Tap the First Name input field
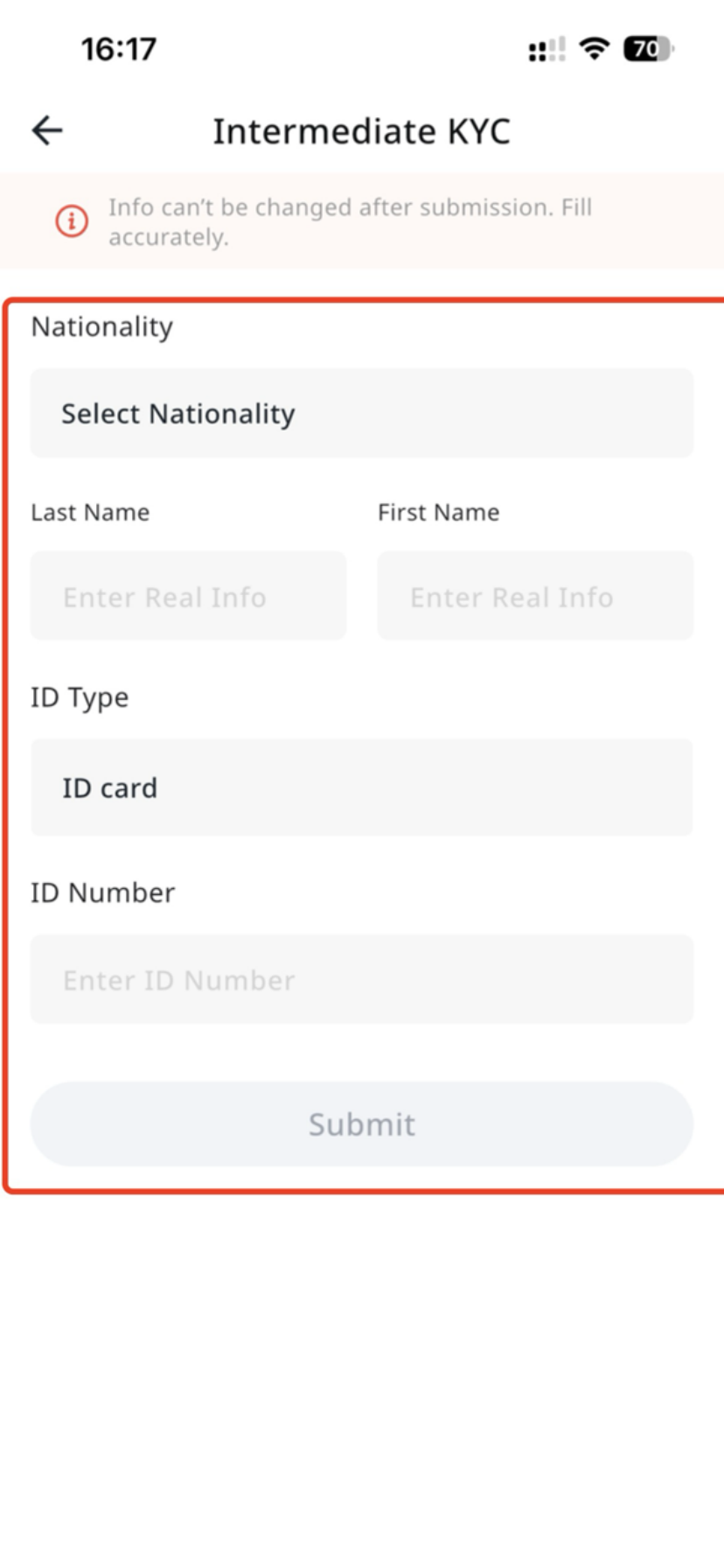The width and height of the screenshot is (724, 1568). click(535, 596)
